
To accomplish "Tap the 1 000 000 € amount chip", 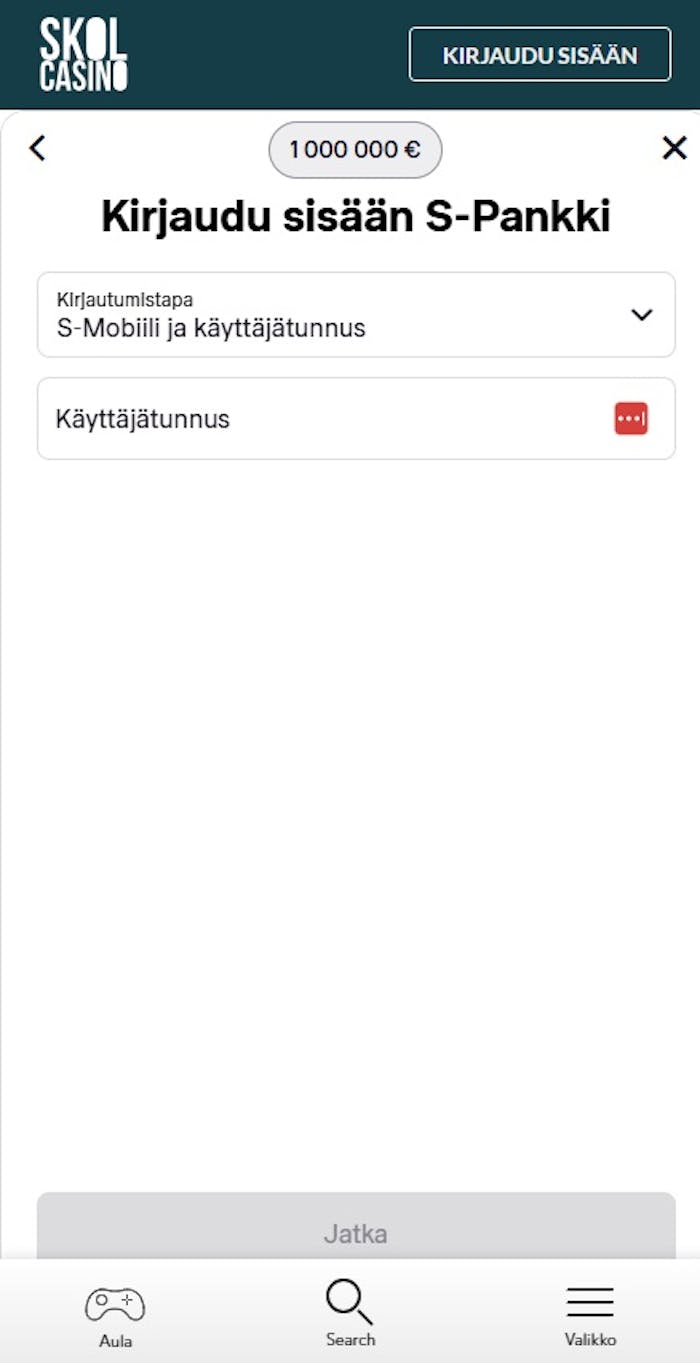I will 355,150.
